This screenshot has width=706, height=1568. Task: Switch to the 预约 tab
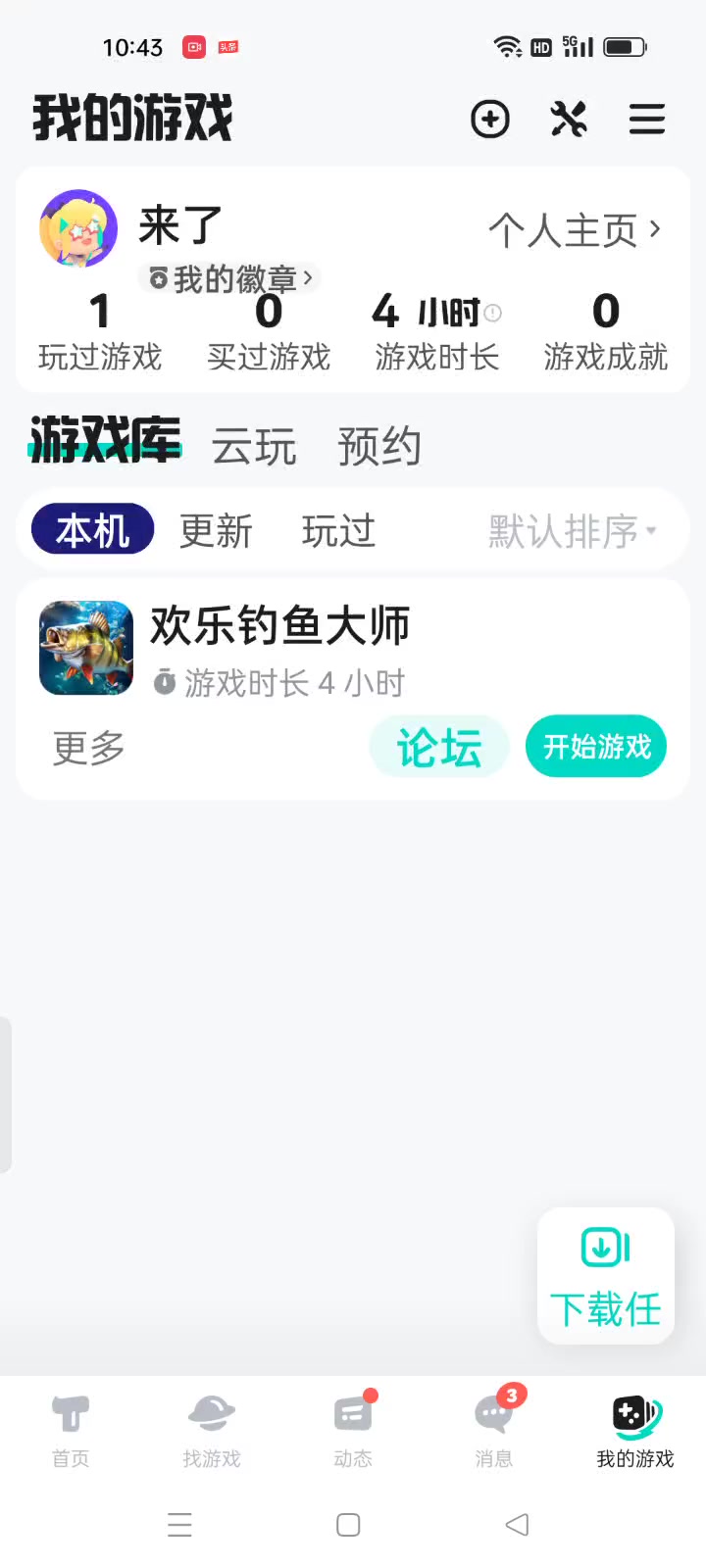point(379,447)
